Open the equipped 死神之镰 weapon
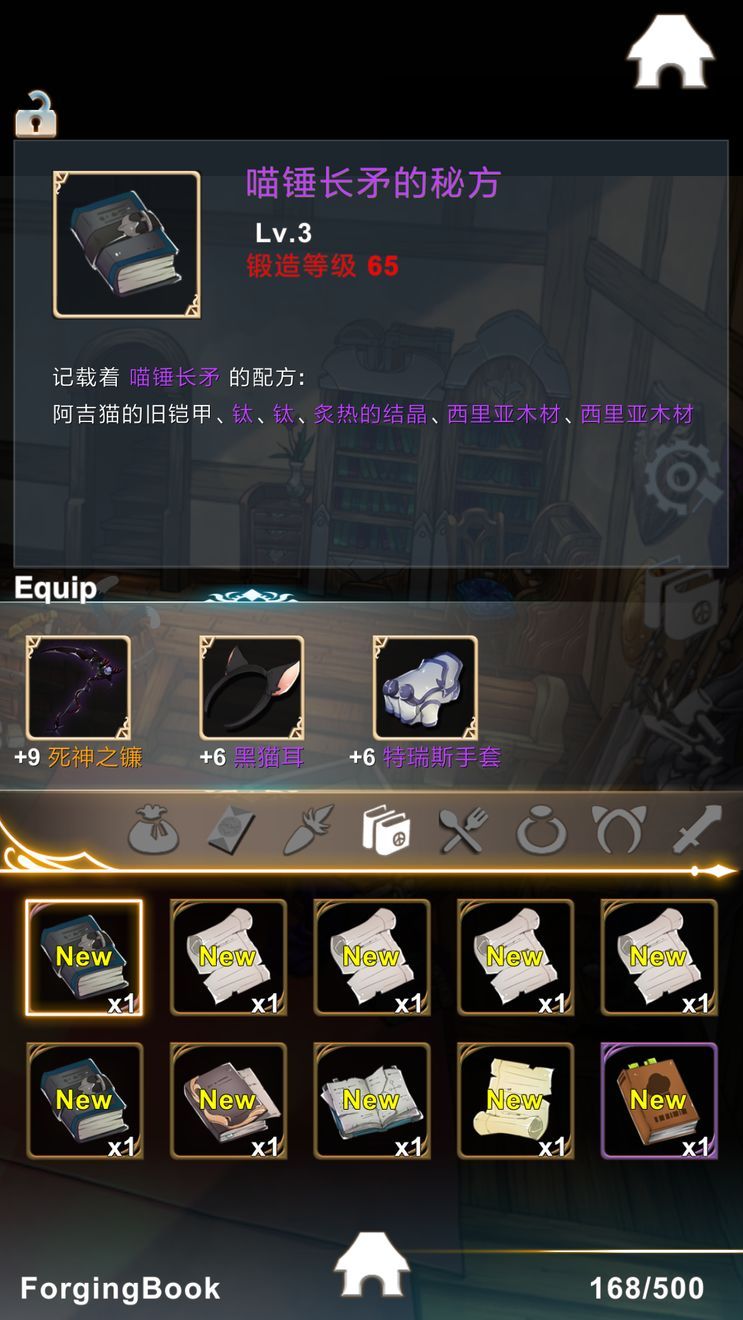743x1320 pixels. point(78,688)
